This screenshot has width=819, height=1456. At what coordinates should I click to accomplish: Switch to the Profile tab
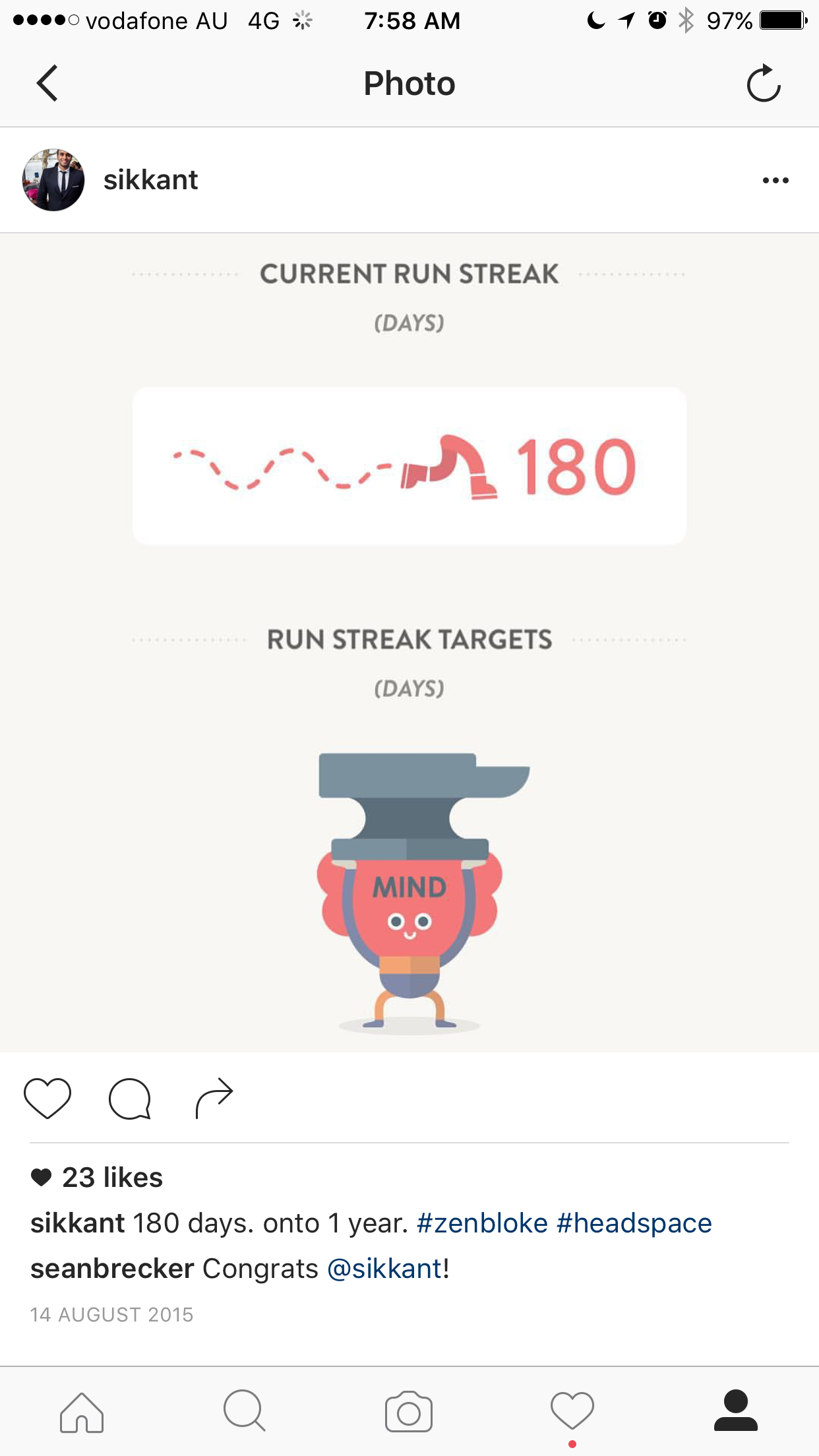coord(736,1411)
